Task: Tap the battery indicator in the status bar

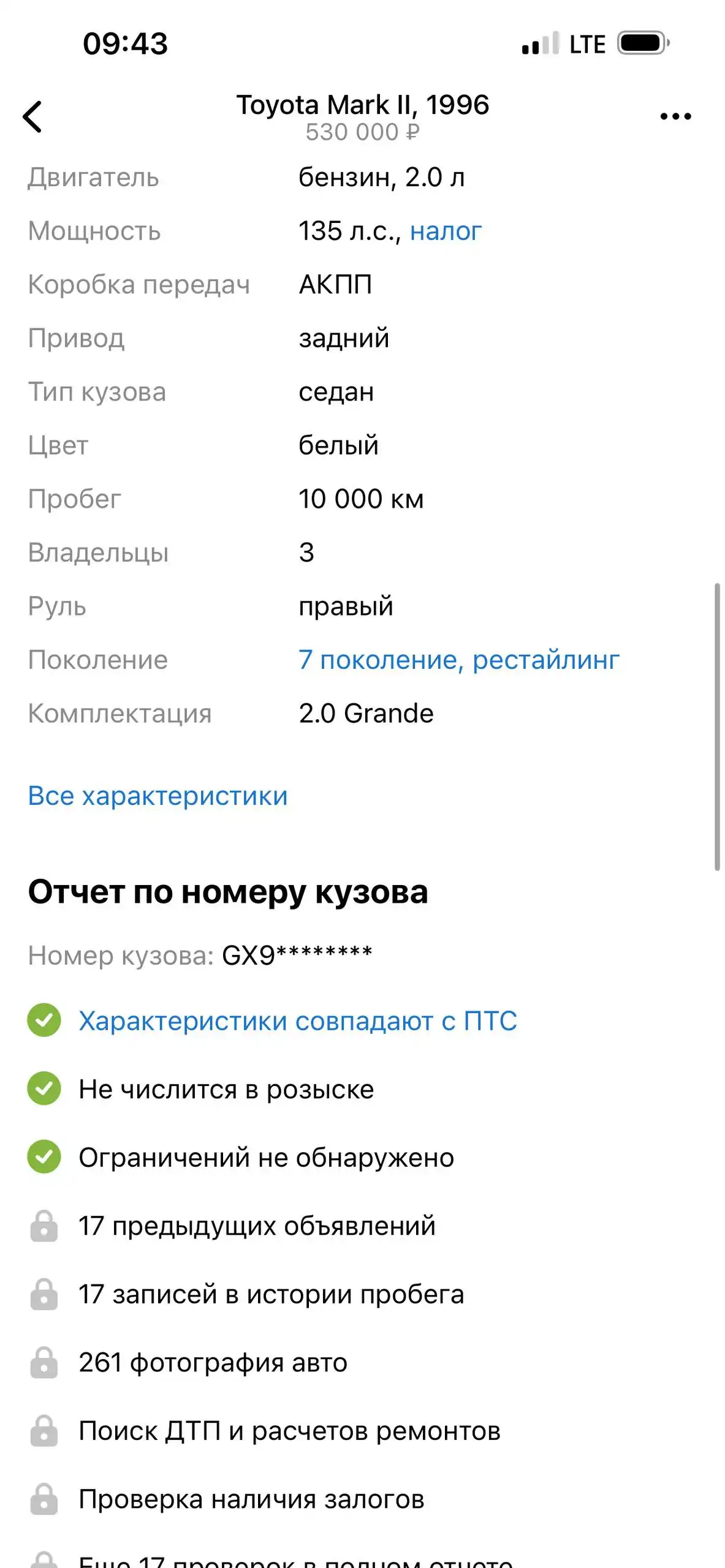Action: coord(641,42)
